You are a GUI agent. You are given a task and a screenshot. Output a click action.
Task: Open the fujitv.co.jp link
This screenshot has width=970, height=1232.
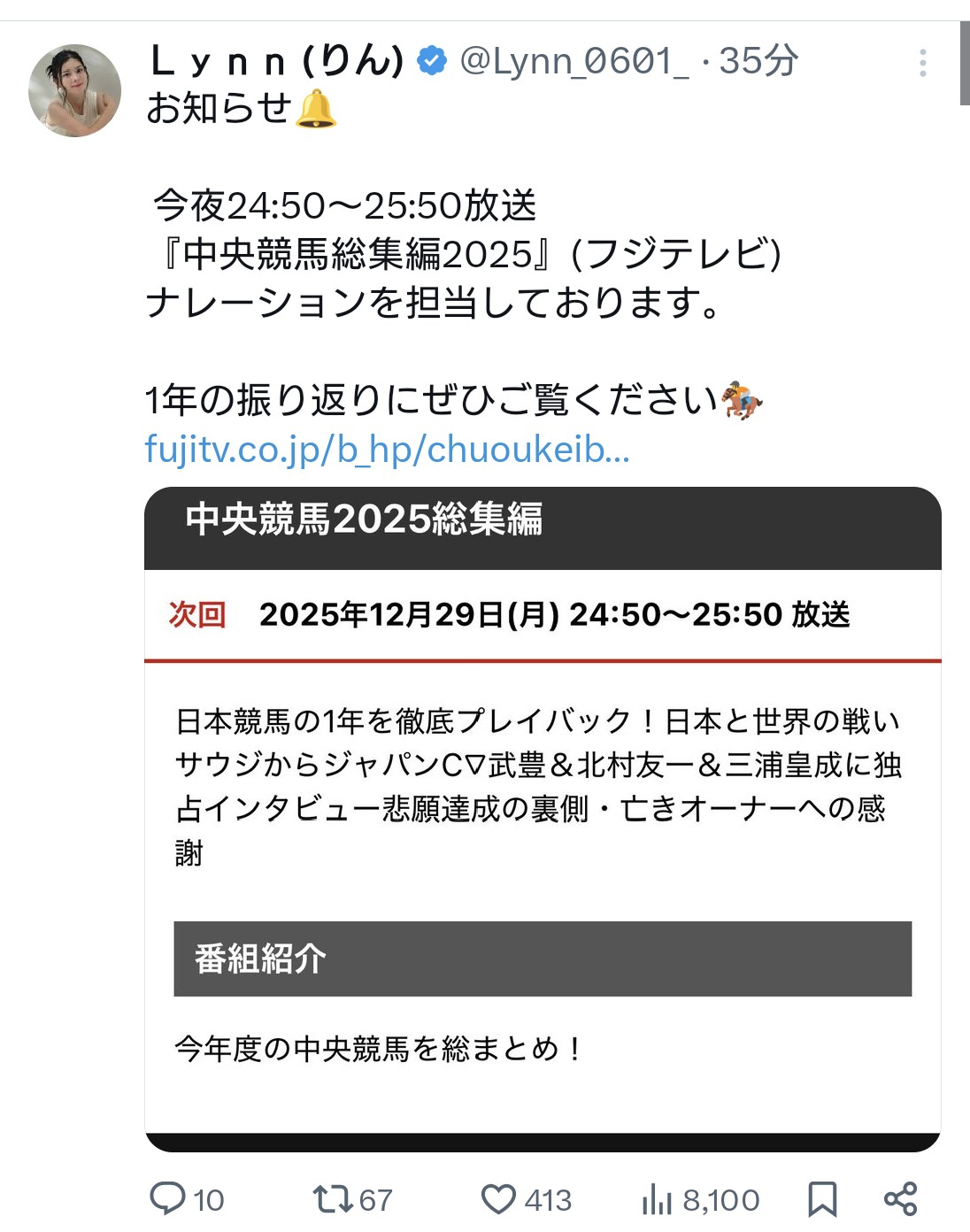pyautogui.click(x=387, y=450)
